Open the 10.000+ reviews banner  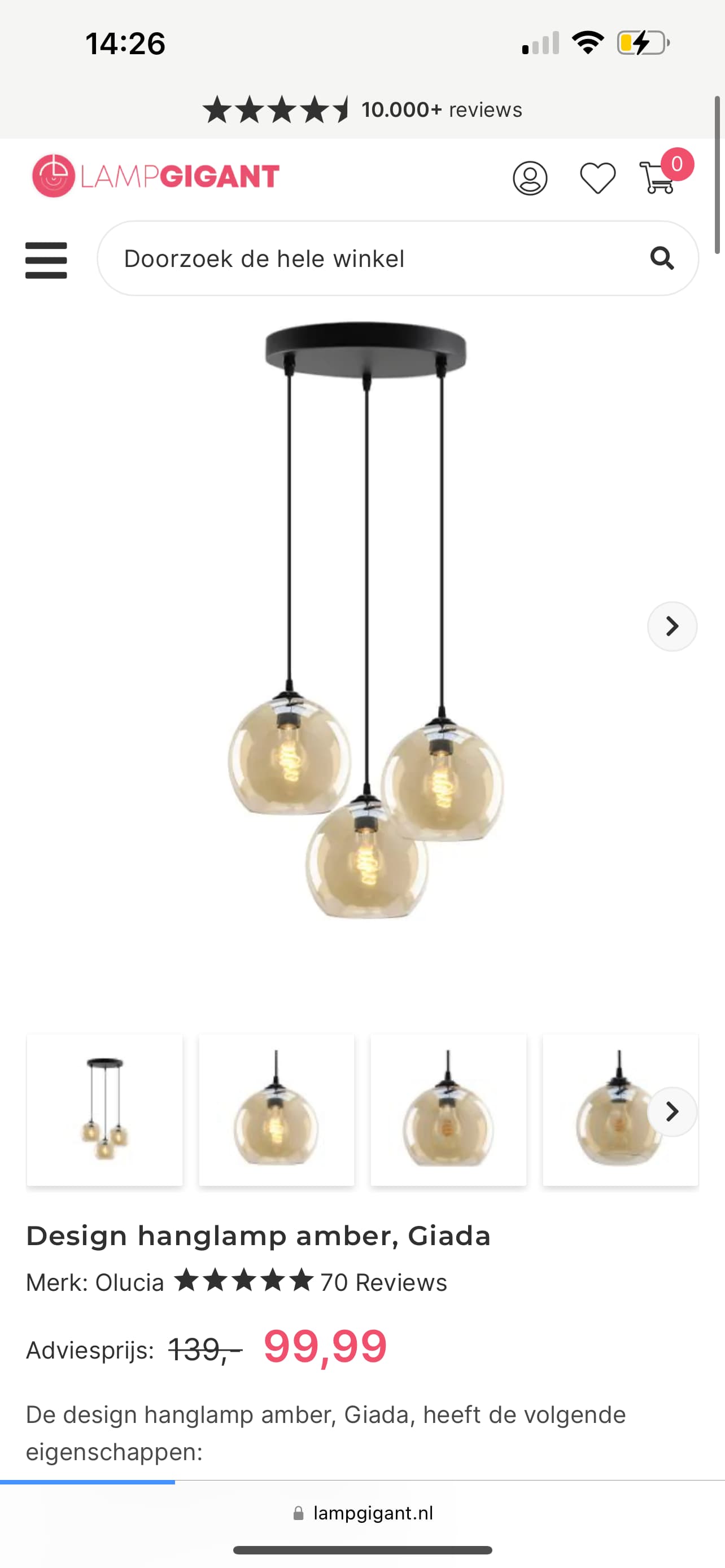coord(363,110)
